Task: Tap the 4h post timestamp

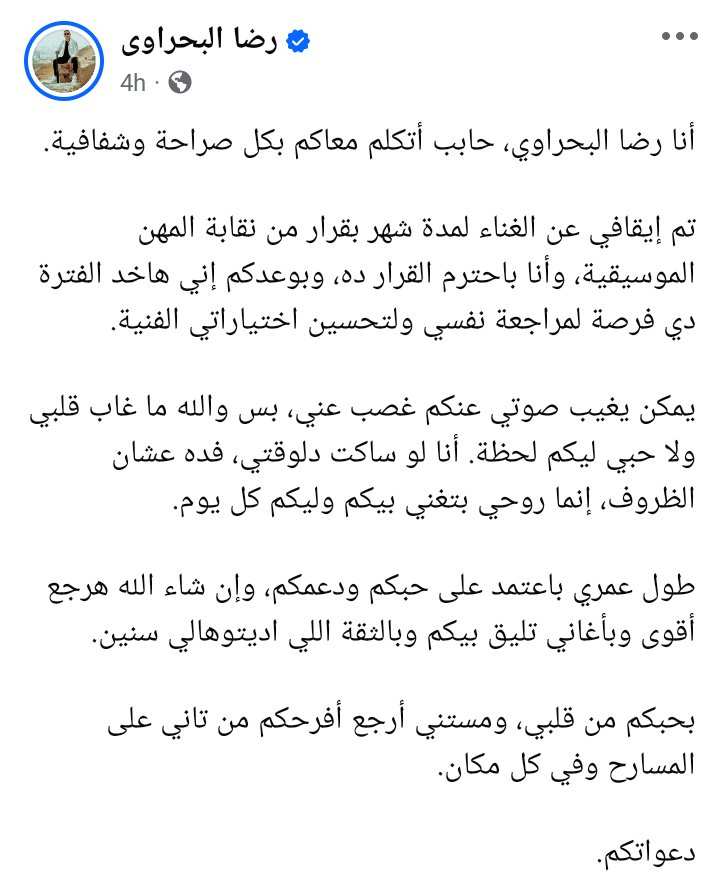Action: [x=133, y=83]
